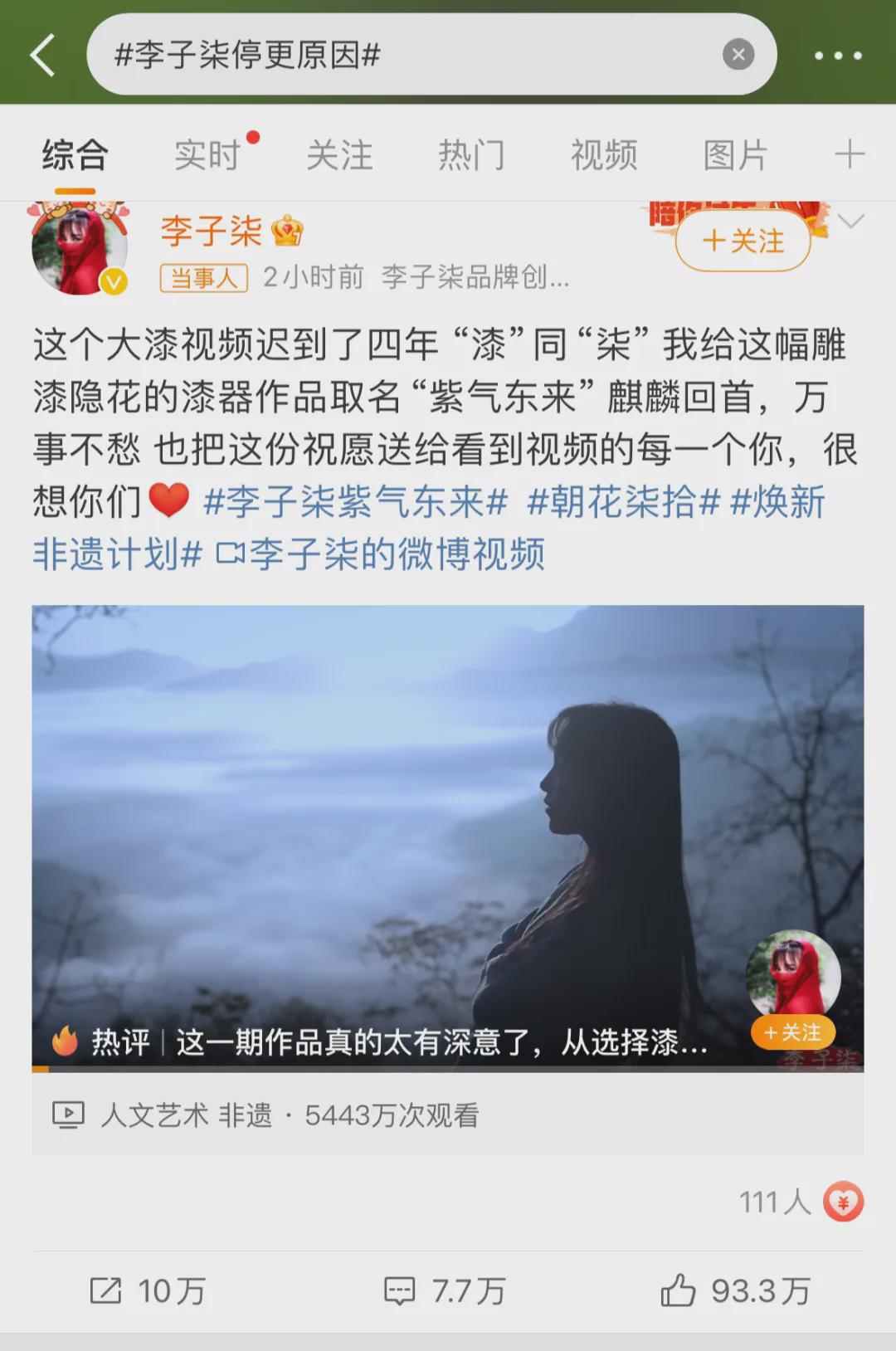
Task: Add a tab with the plus icon
Action: point(850,154)
